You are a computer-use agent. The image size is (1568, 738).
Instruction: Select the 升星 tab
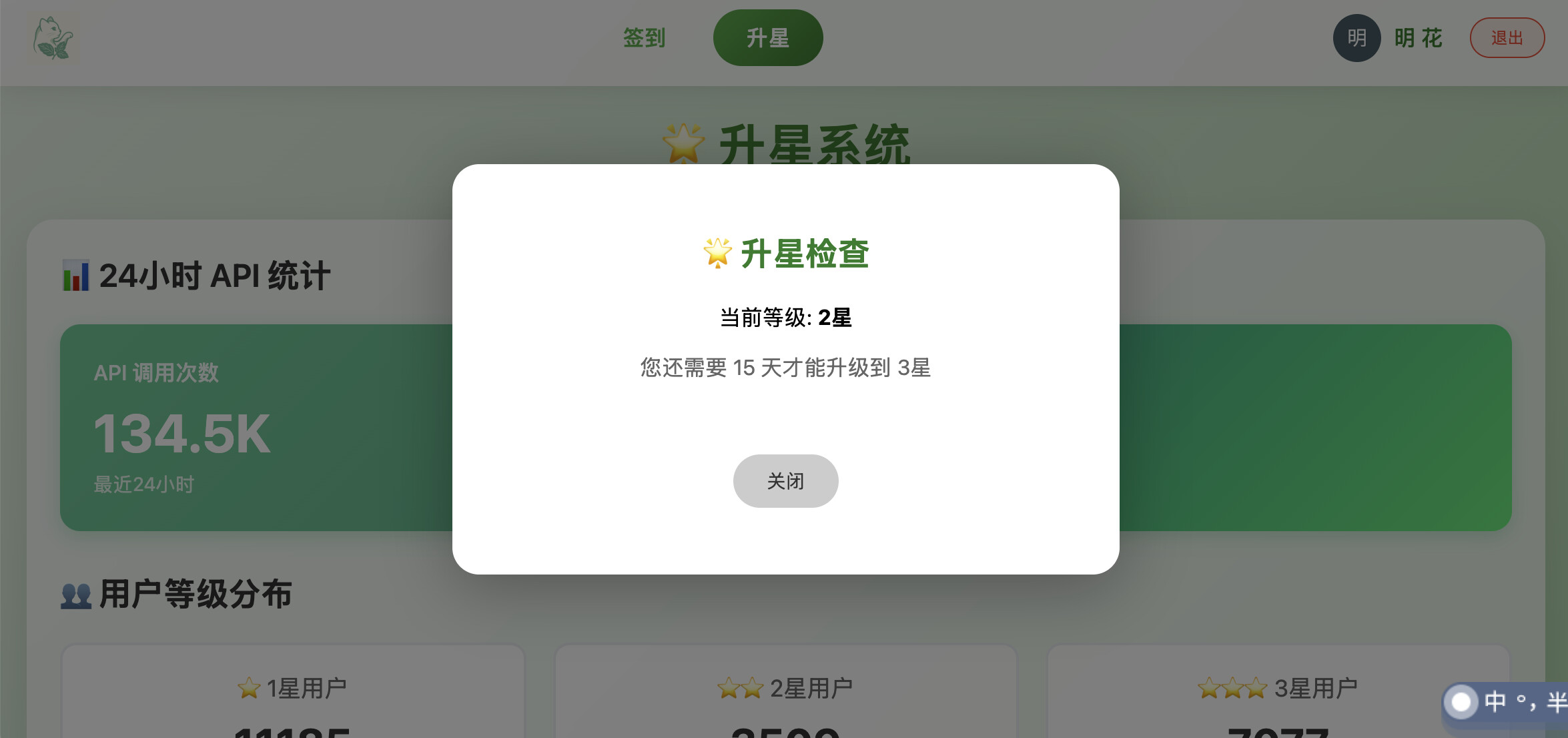pos(768,38)
